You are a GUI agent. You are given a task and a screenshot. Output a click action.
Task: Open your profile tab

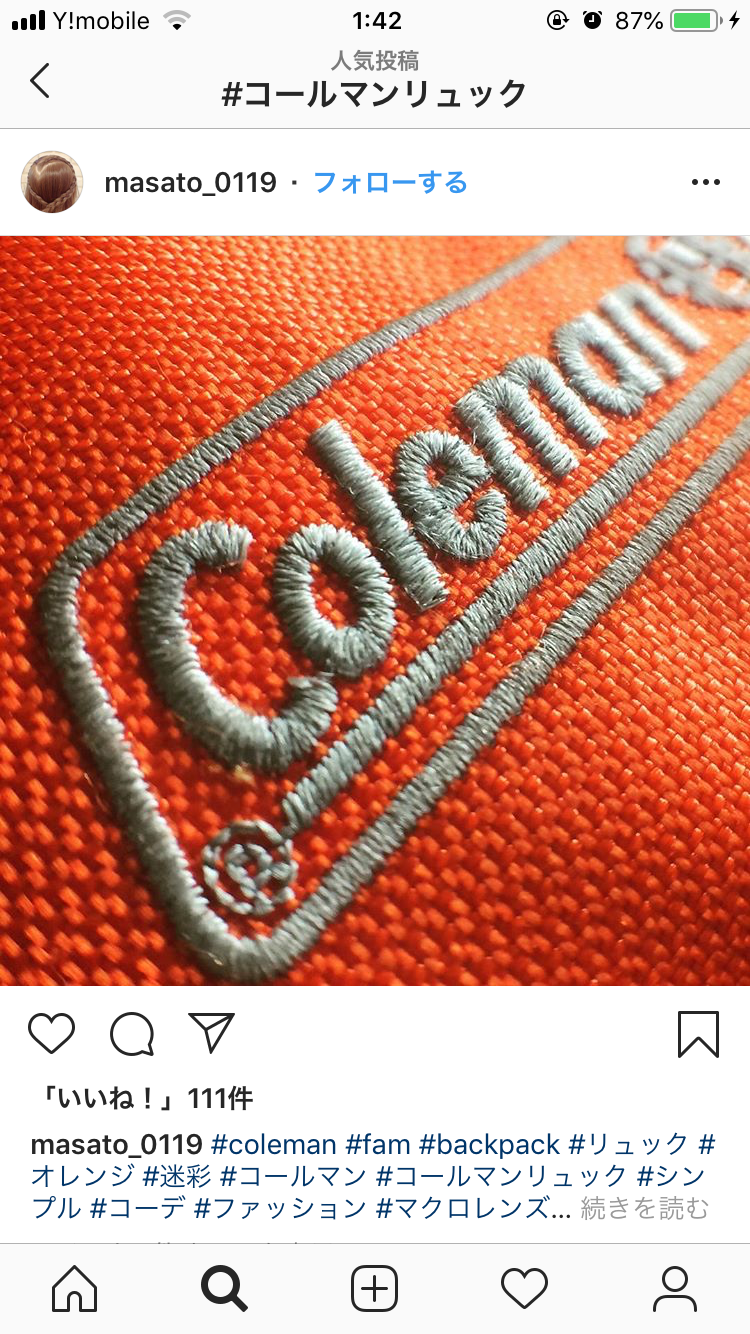(675, 1288)
